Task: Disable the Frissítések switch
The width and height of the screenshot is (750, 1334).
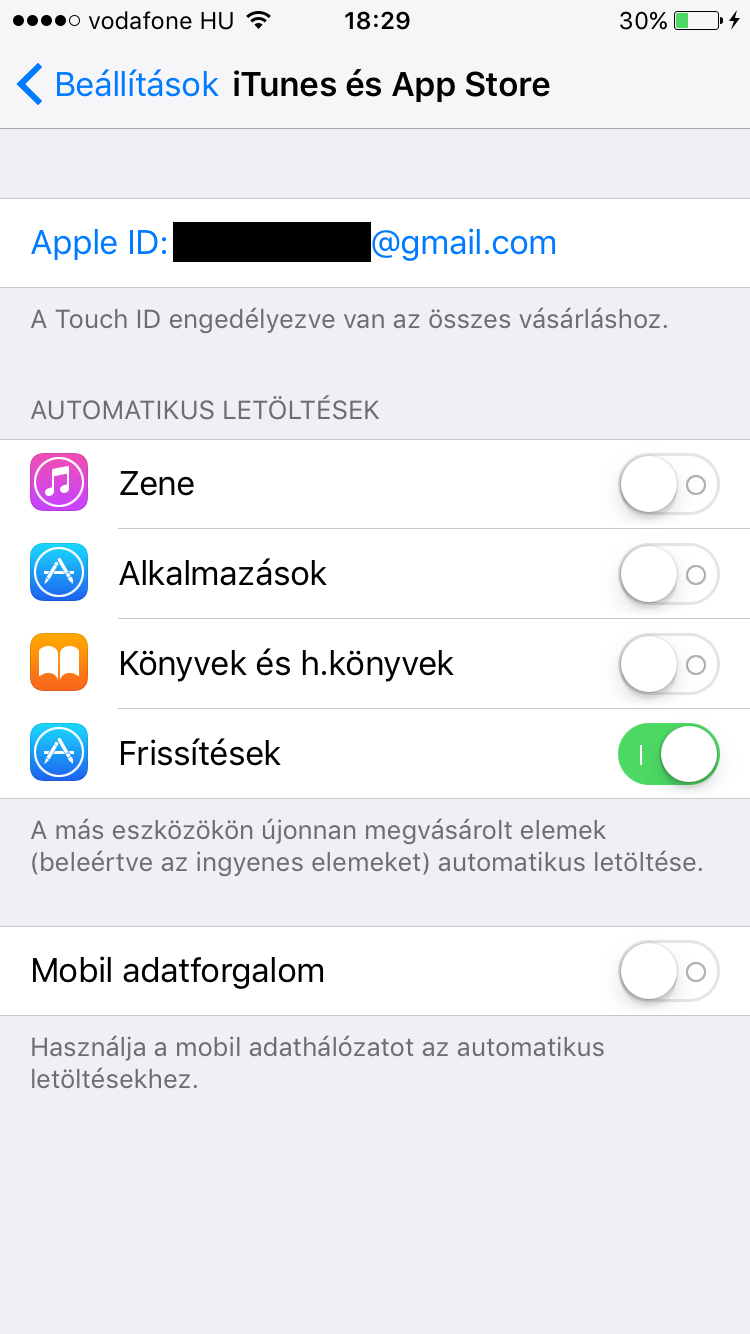Action: (x=669, y=754)
